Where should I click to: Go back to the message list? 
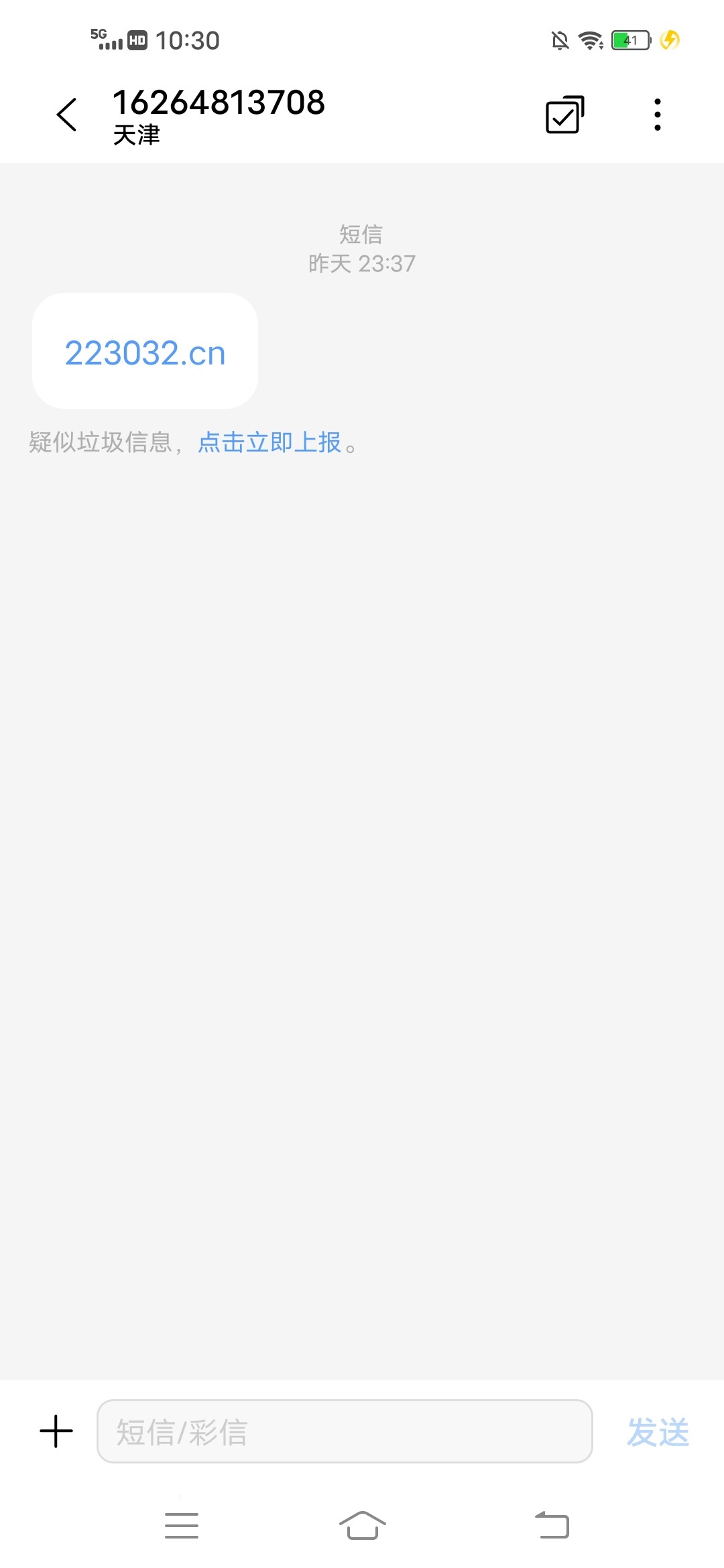point(67,115)
